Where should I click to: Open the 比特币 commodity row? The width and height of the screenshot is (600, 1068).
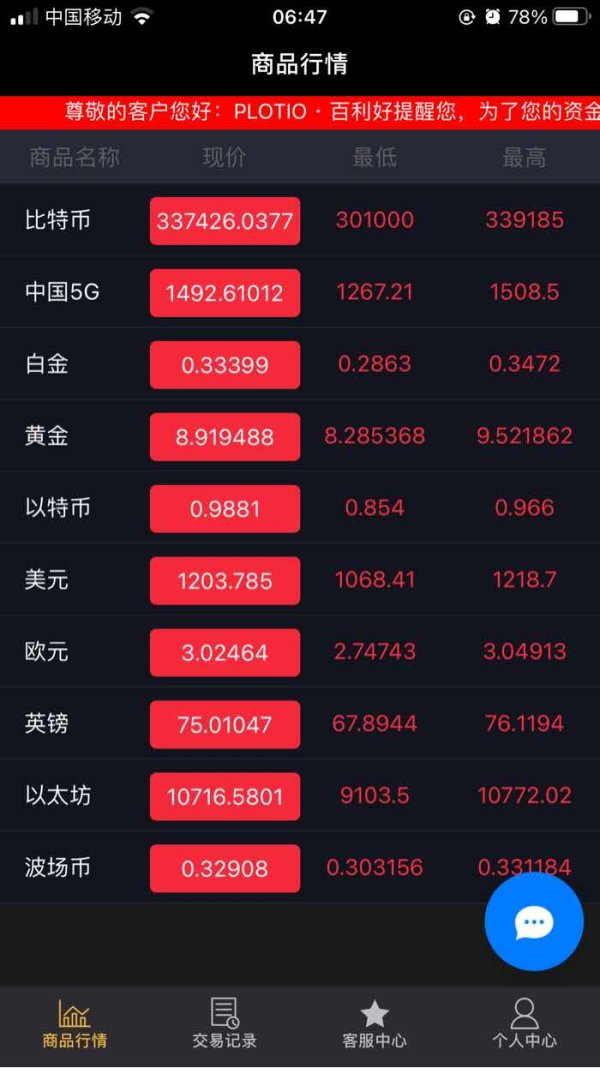click(300, 220)
